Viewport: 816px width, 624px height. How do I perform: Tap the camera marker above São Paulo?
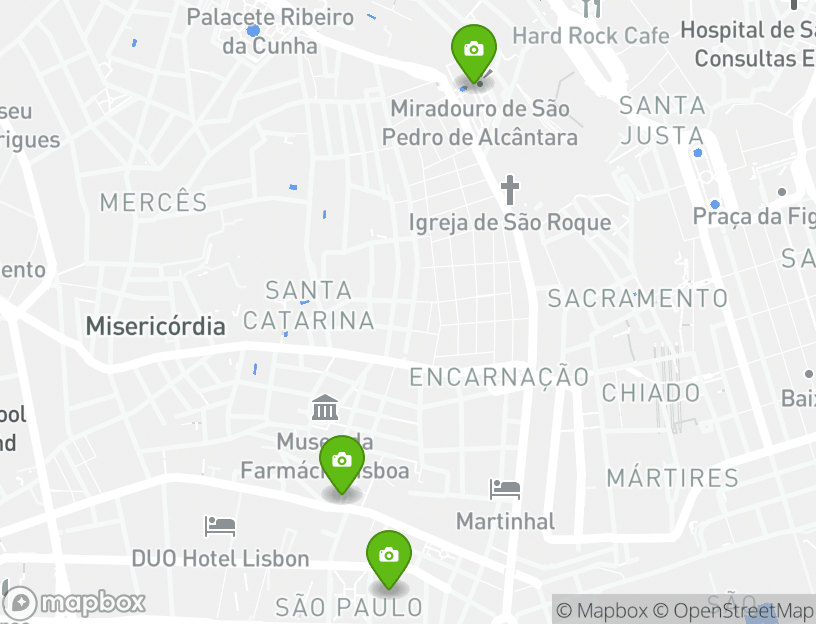click(389, 556)
